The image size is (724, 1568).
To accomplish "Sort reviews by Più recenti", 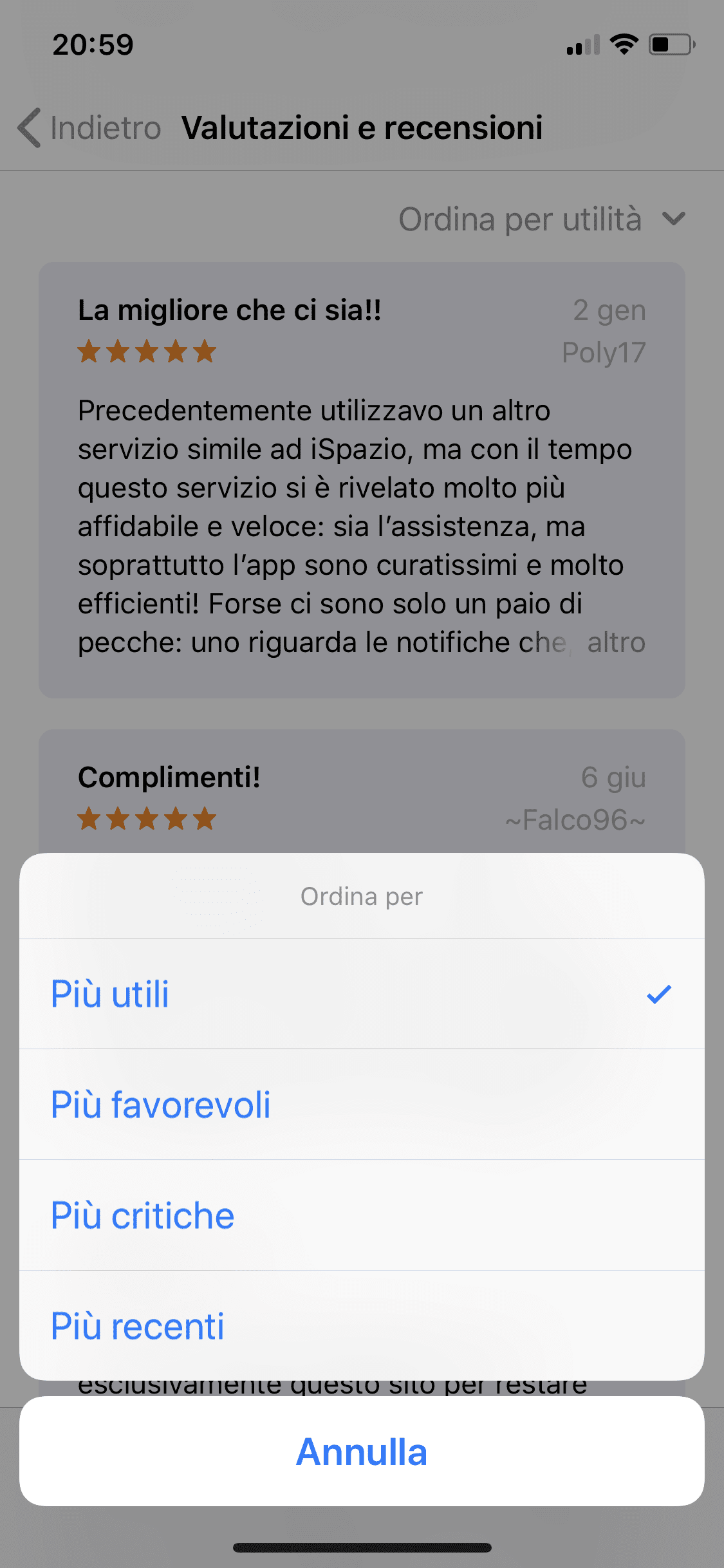I will pos(362,1325).
